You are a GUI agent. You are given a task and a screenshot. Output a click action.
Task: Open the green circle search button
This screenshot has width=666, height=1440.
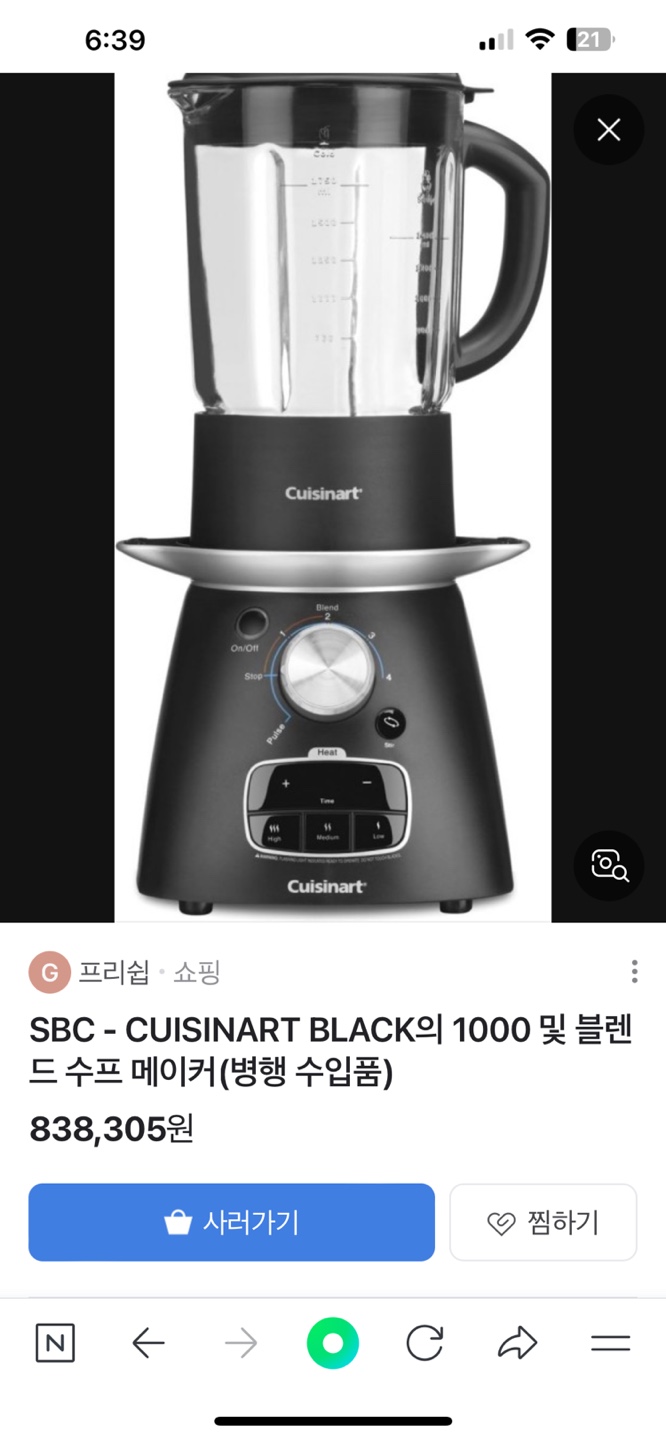click(333, 1343)
